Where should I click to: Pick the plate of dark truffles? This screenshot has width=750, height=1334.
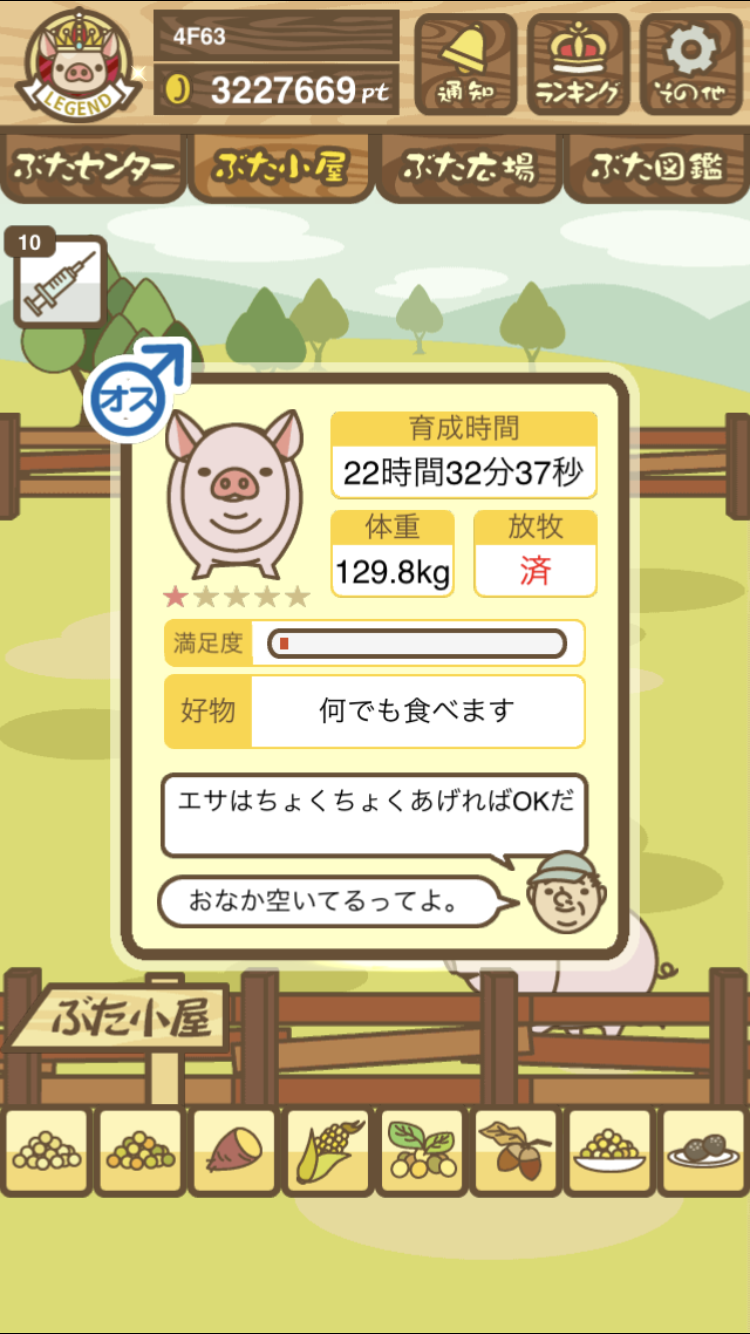click(703, 1152)
